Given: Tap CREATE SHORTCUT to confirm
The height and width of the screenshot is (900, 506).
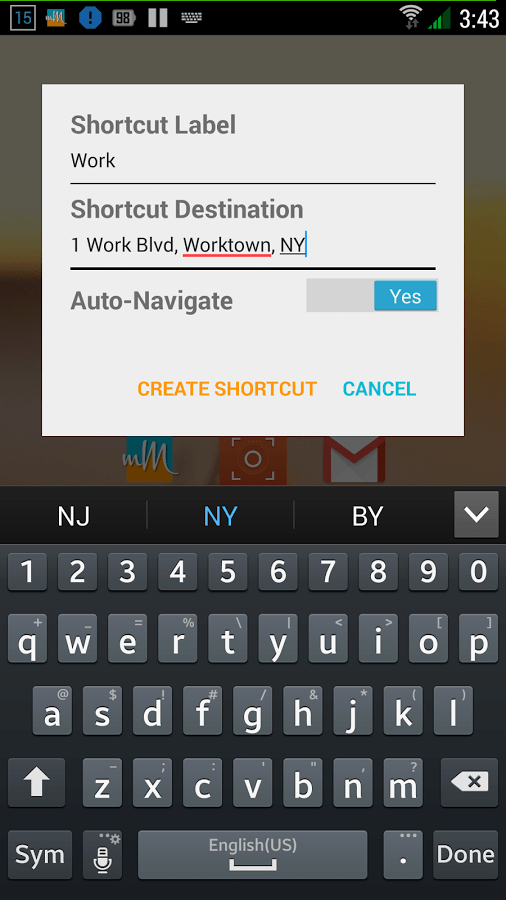Looking at the screenshot, I should (227, 389).
